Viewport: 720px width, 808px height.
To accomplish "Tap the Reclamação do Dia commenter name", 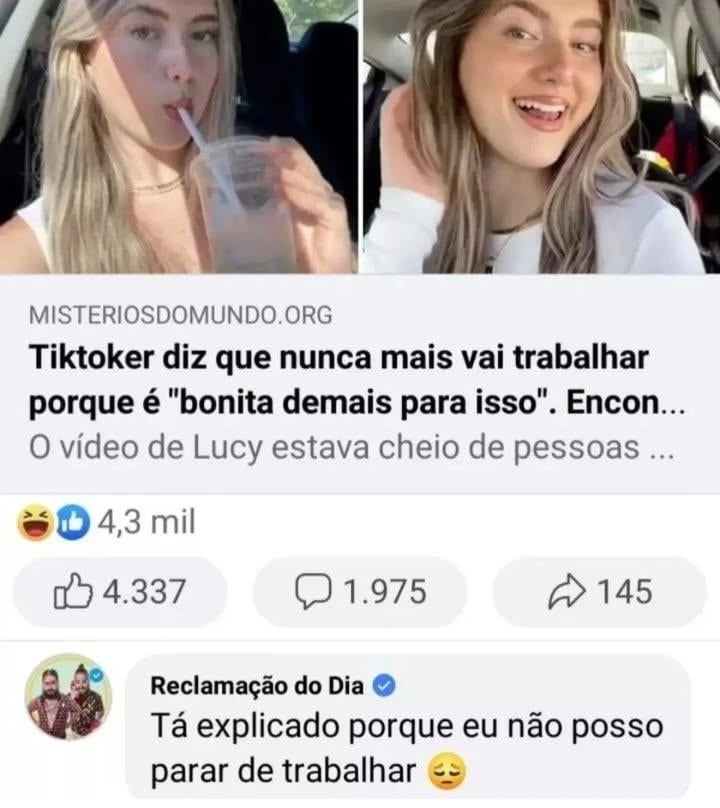I will click(258, 686).
